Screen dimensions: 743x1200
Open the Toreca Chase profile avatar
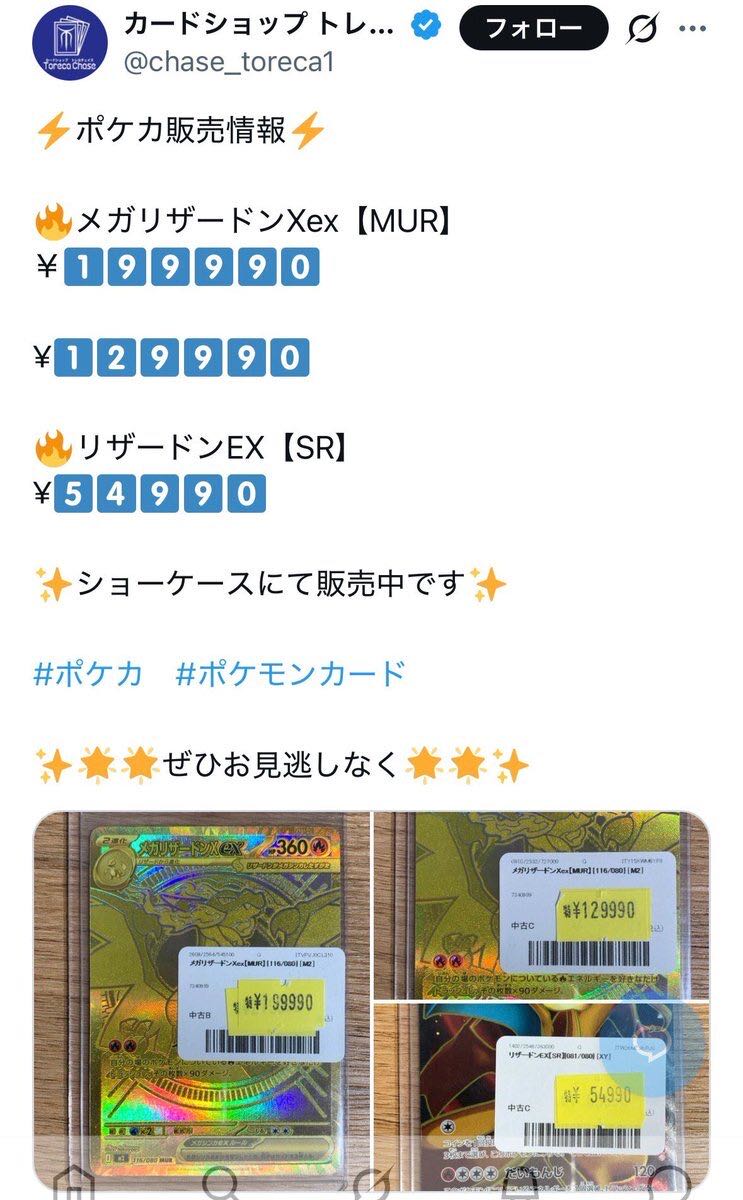(x=69, y=44)
